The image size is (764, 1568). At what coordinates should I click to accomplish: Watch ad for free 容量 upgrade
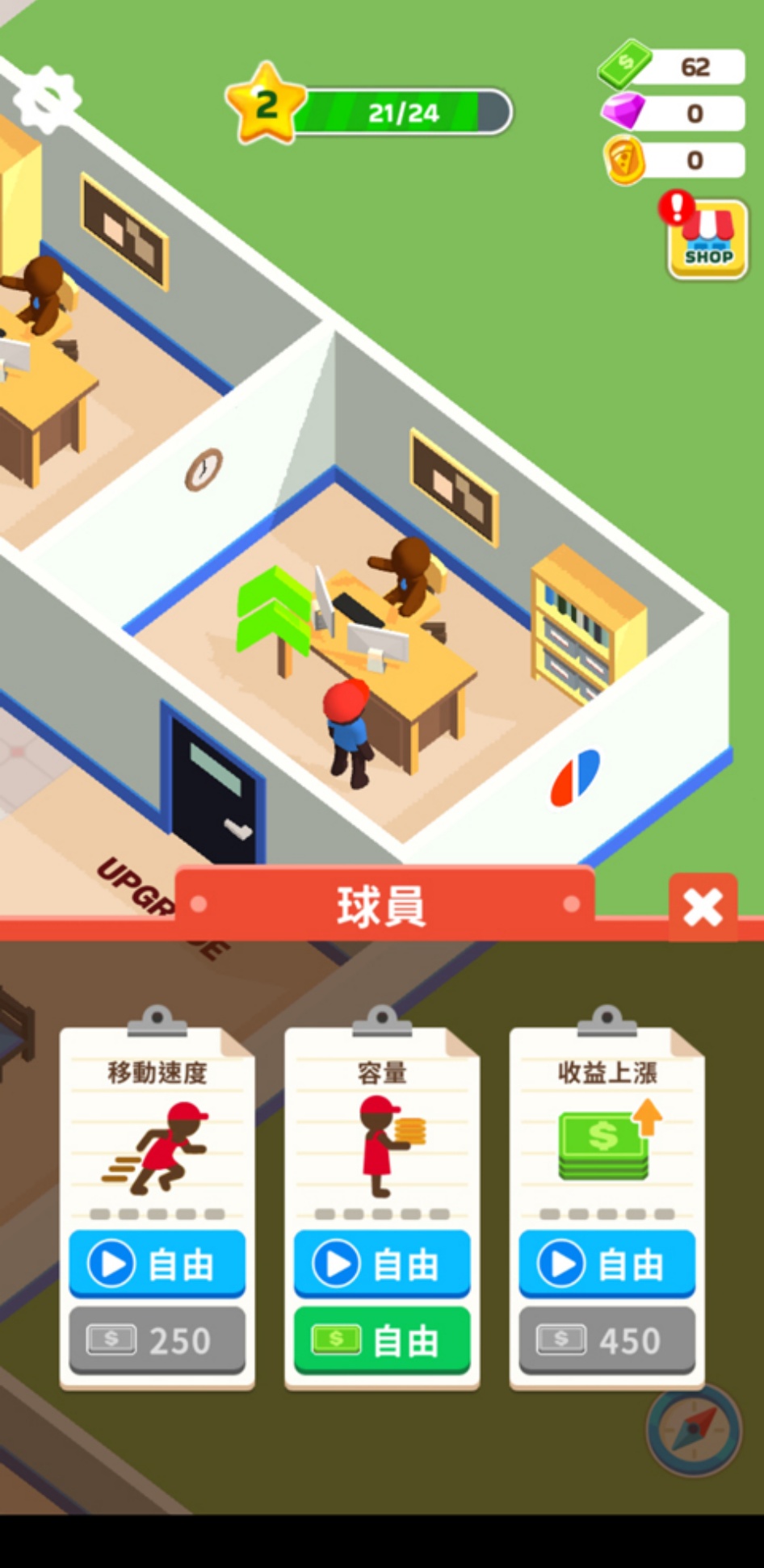tap(382, 1264)
